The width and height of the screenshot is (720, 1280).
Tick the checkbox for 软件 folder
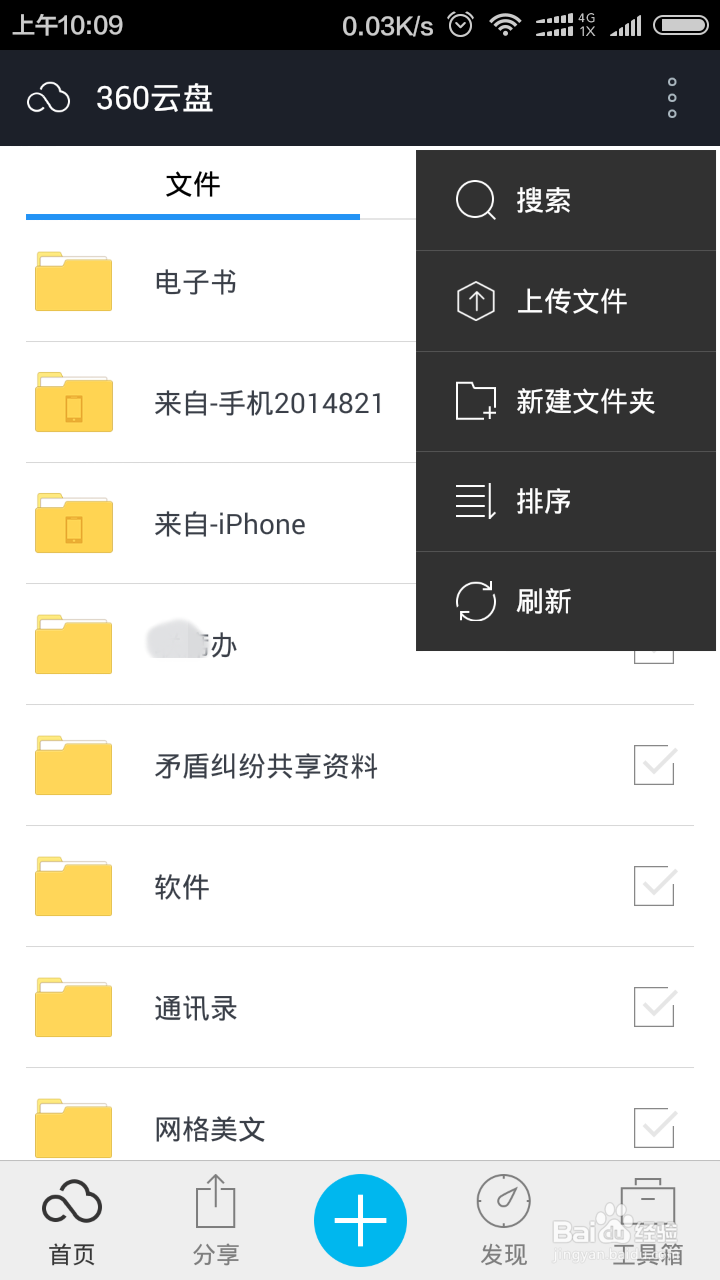pos(655,887)
